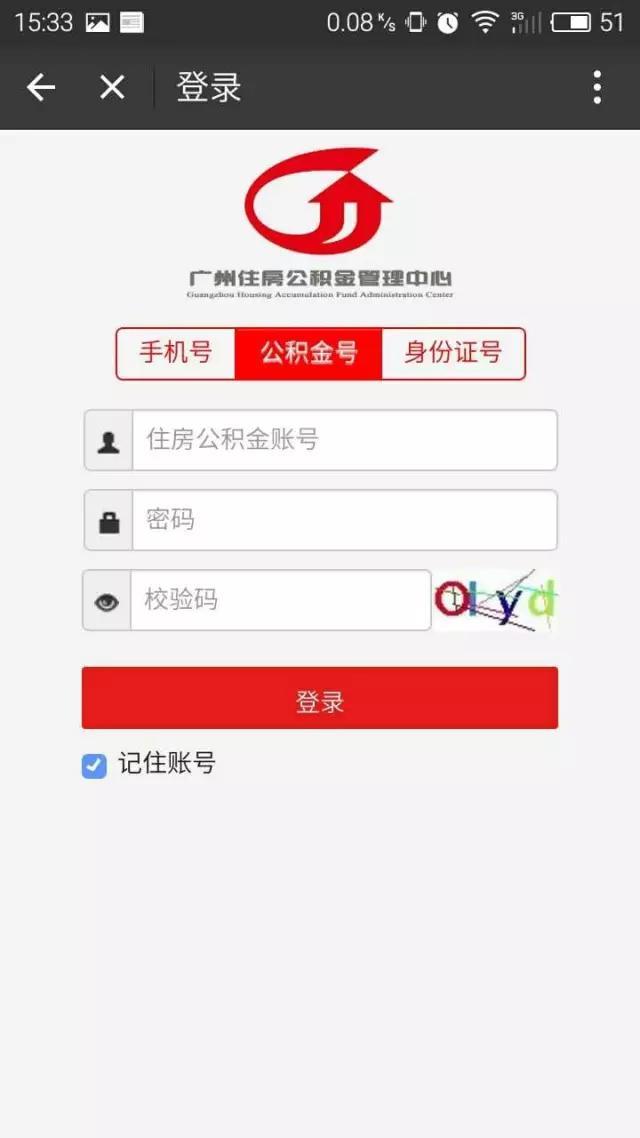640x1138 pixels.
Task: Uncheck the 记住账号 checkbox
Action: click(x=94, y=766)
